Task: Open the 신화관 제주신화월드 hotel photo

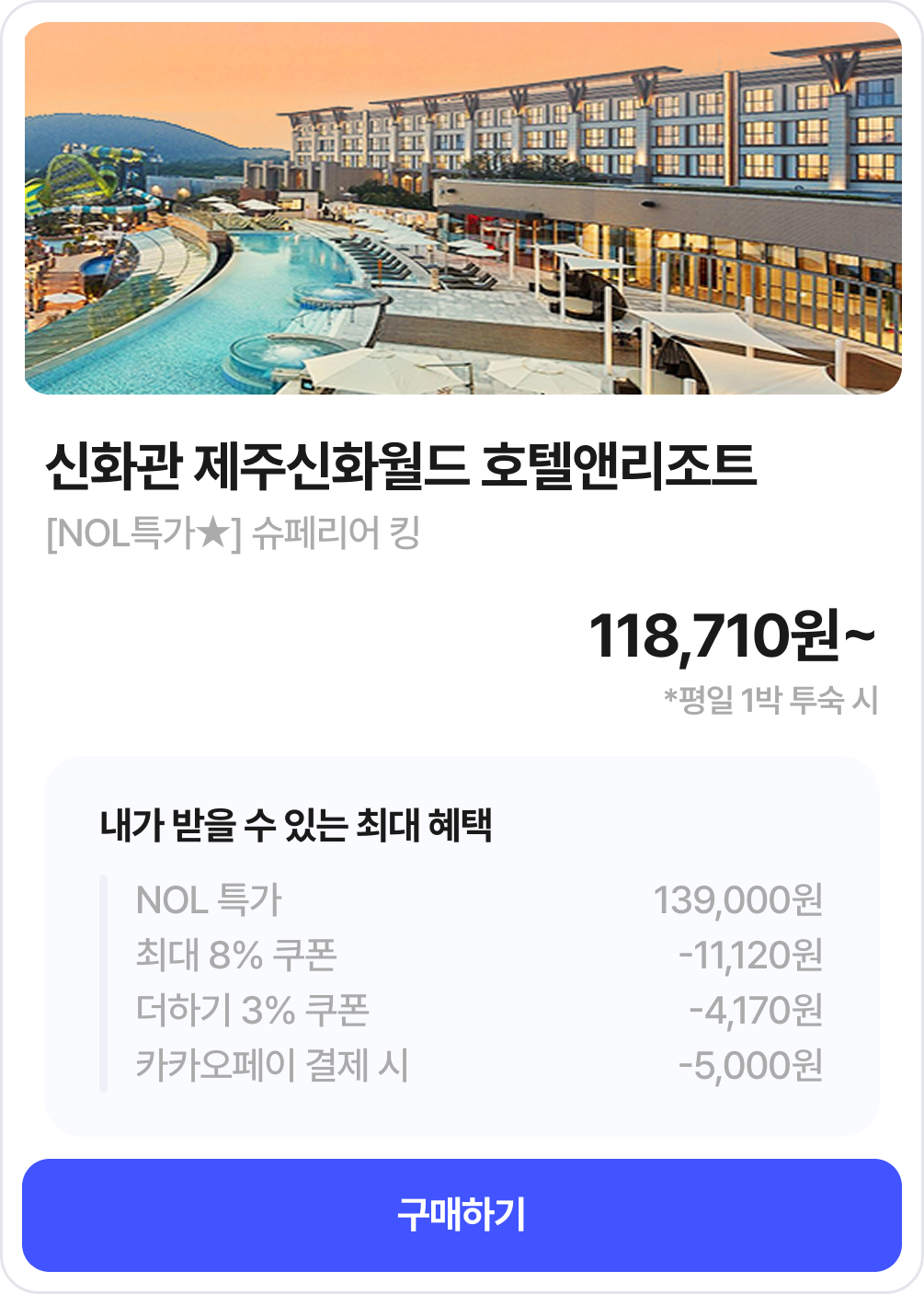Action: pyautogui.click(x=462, y=209)
